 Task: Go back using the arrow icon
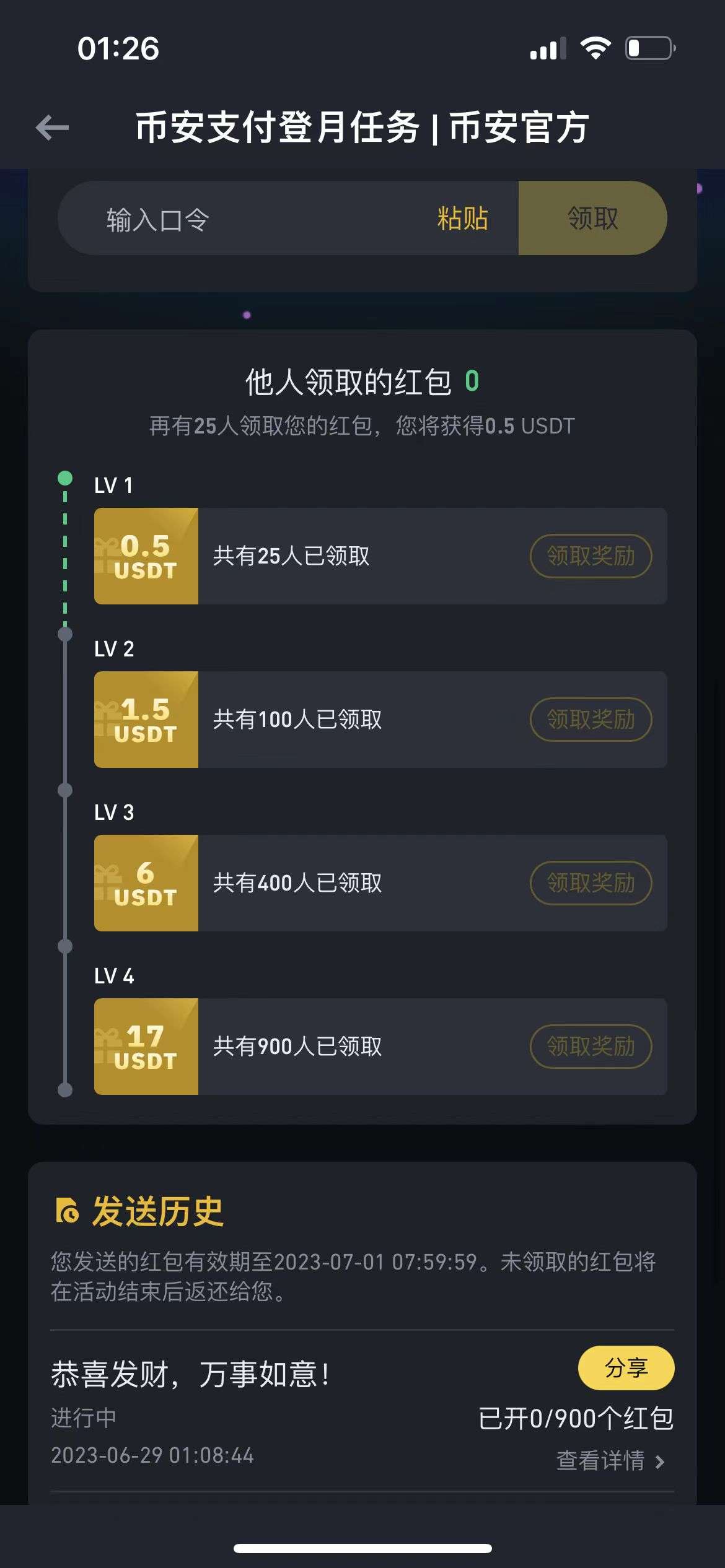click(x=52, y=128)
